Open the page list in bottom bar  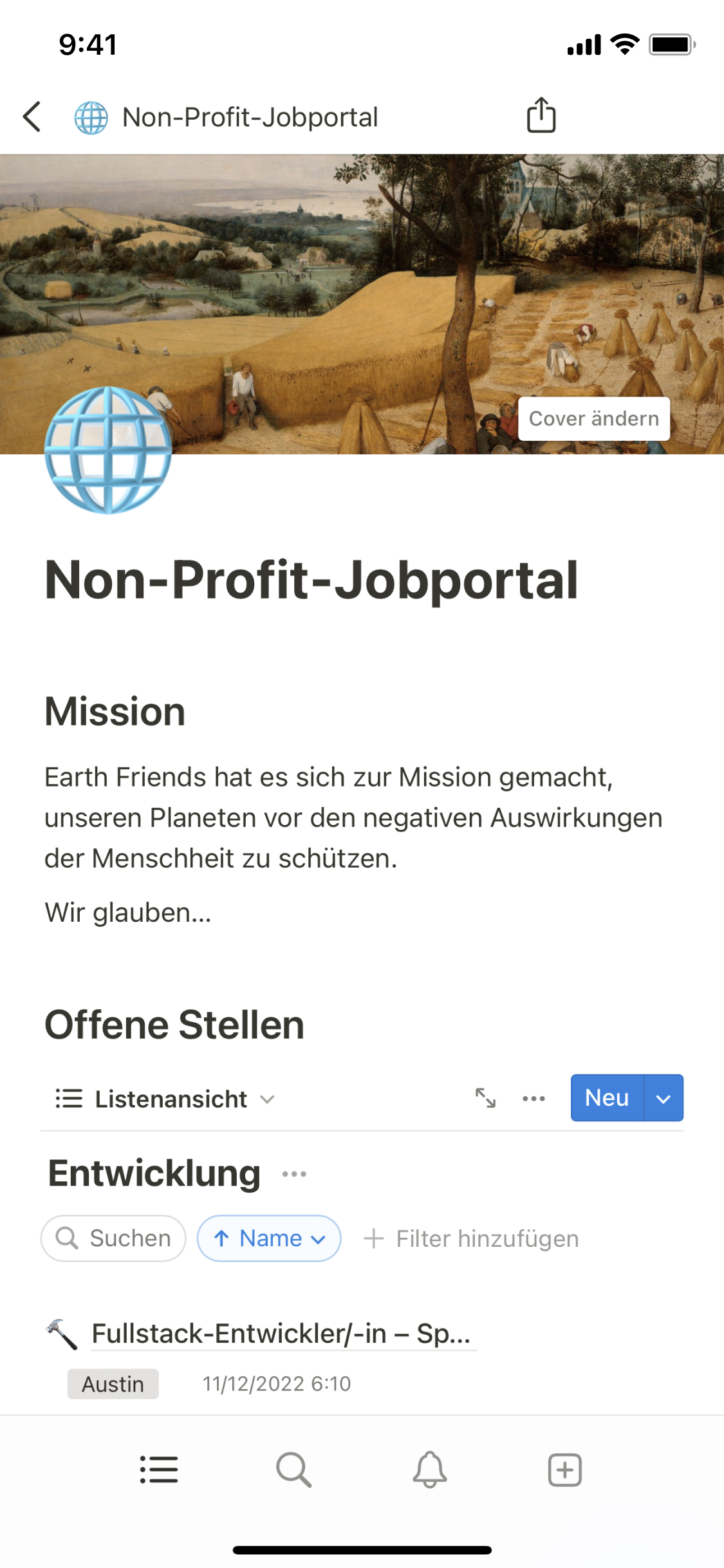pos(159,1470)
